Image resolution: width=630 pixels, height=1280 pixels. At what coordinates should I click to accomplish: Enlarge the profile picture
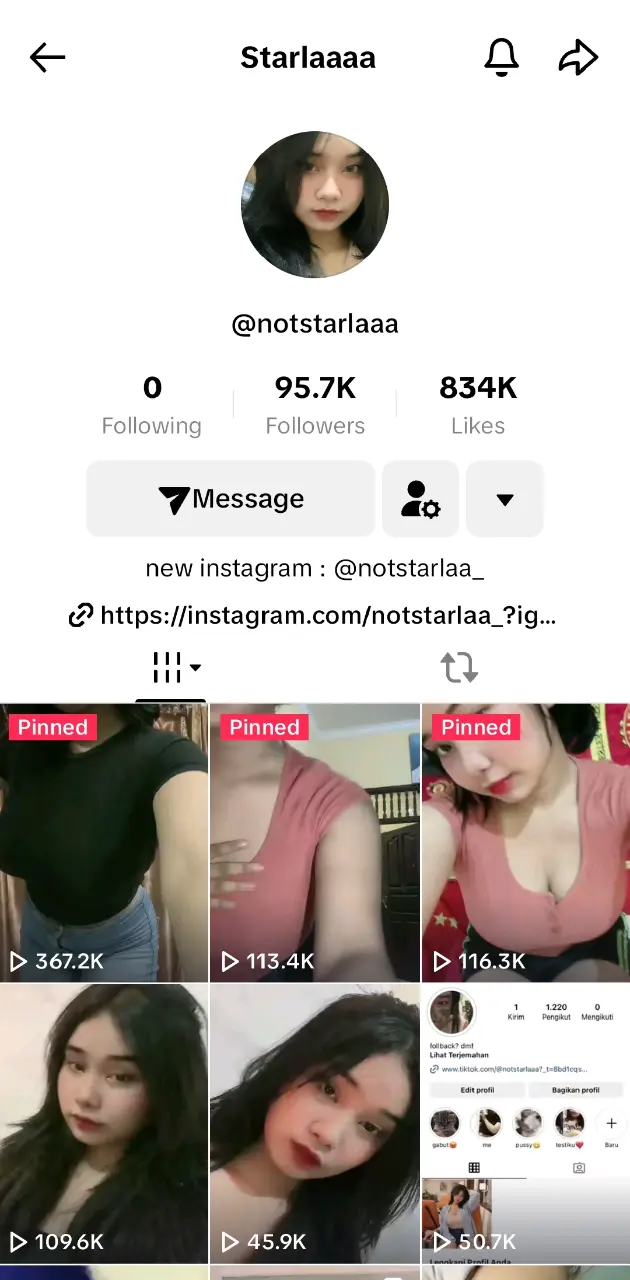pyautogui.click(x=315, y=204)
